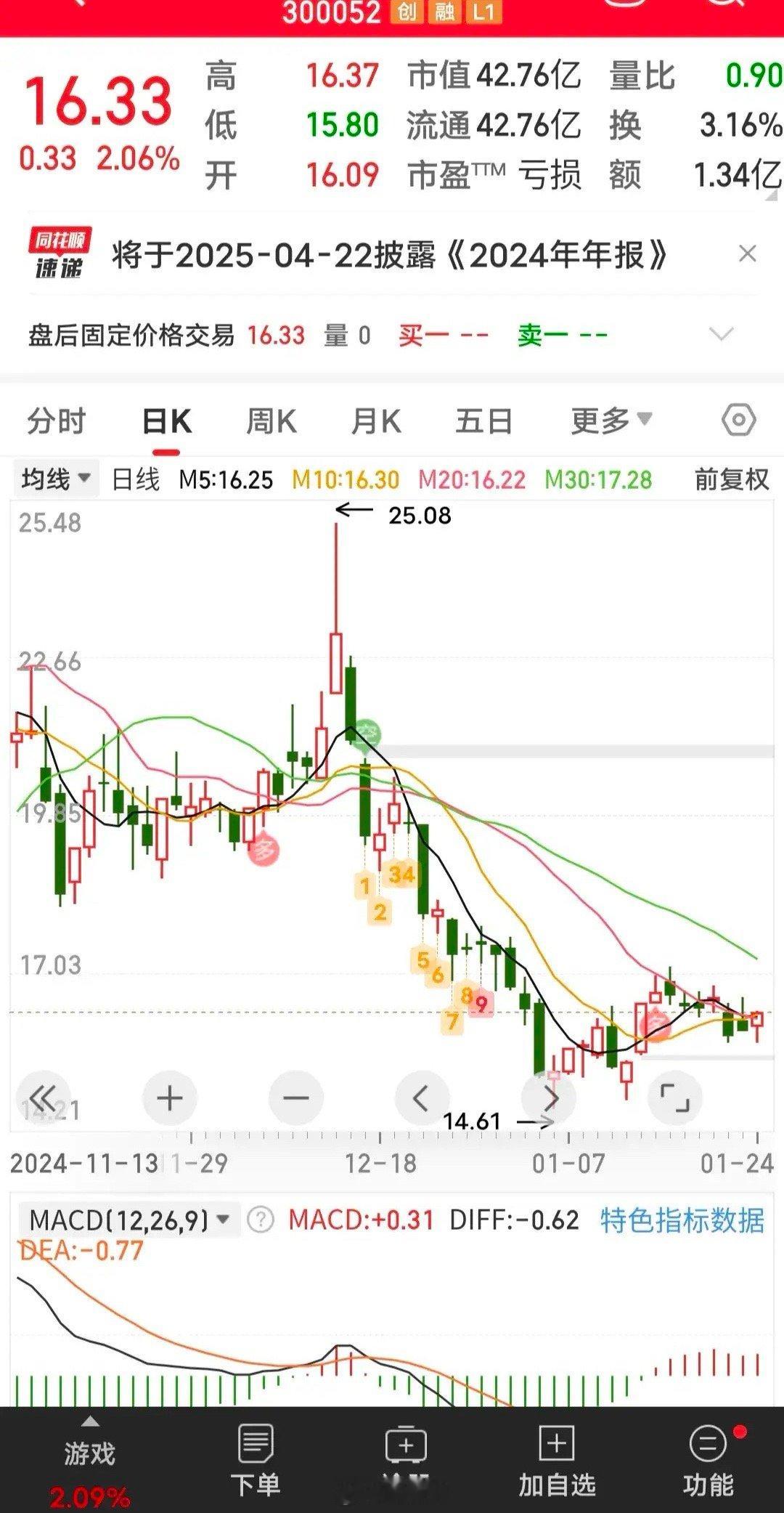This screenshot has height=1513, width=784.
Task: Switch to the 月K monthly chart tab
Action: (x=375, y=420)
